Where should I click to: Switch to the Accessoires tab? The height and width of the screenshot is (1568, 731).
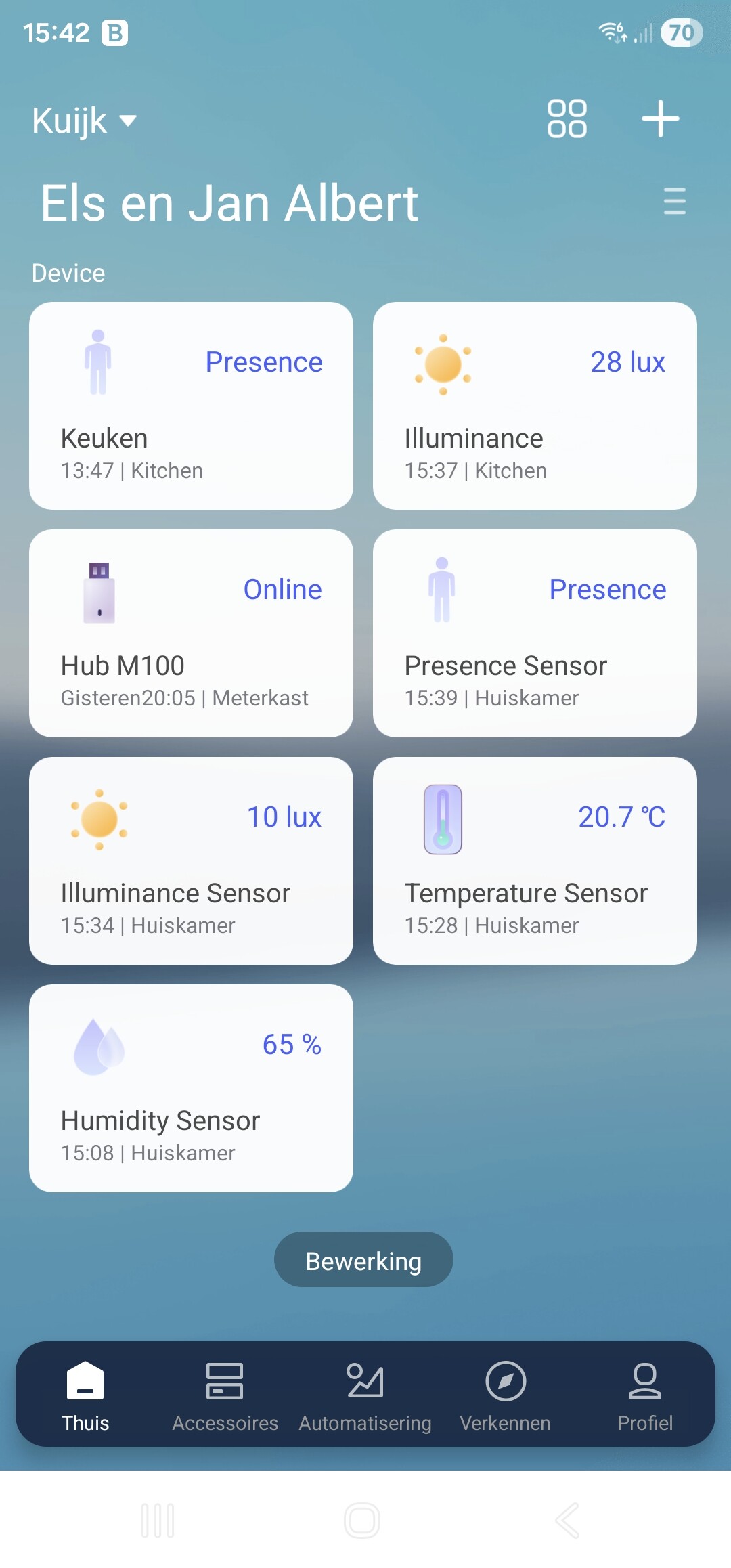(225, 1396)
